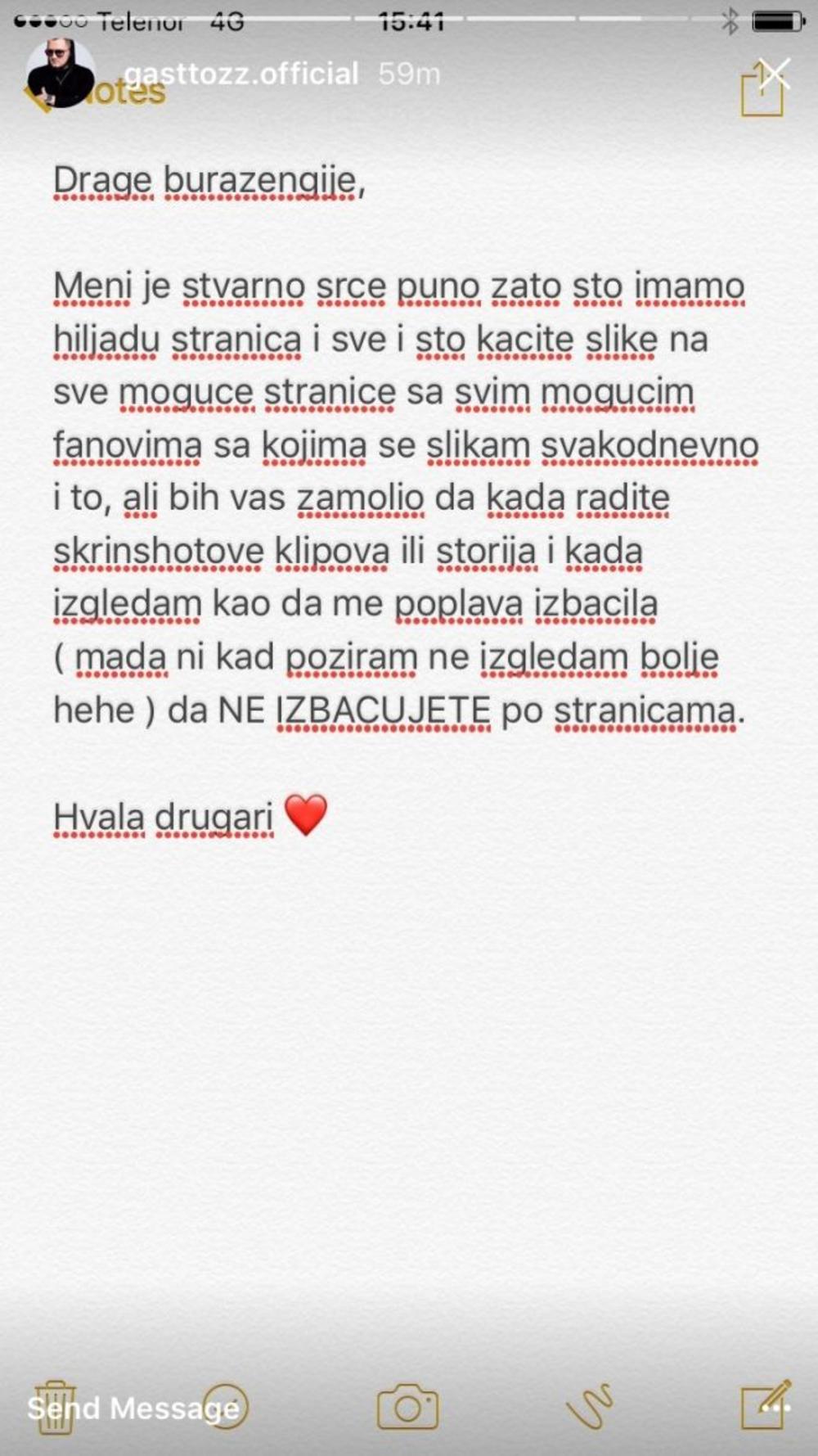The width and height of the screenshot is (818, 1456).
Task: Close the story with the X
Action: [773, 74]
